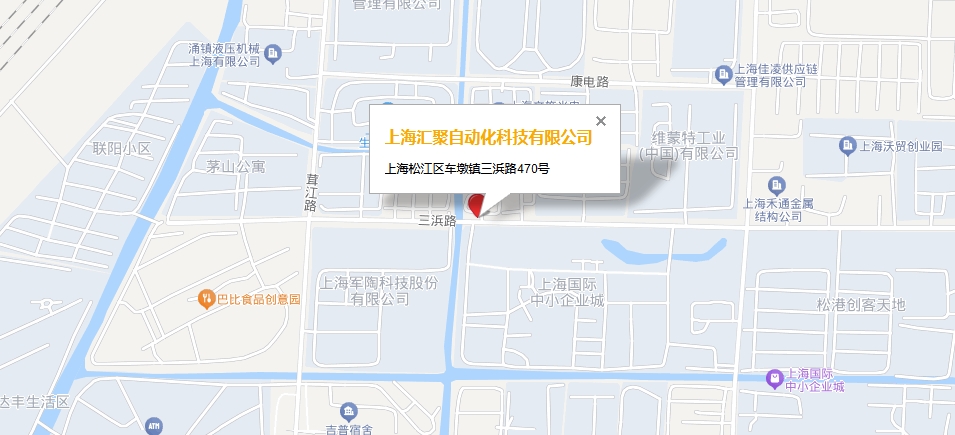Tap the red location marker
This screenshot has width=955, height=435.
pos(476,204)
